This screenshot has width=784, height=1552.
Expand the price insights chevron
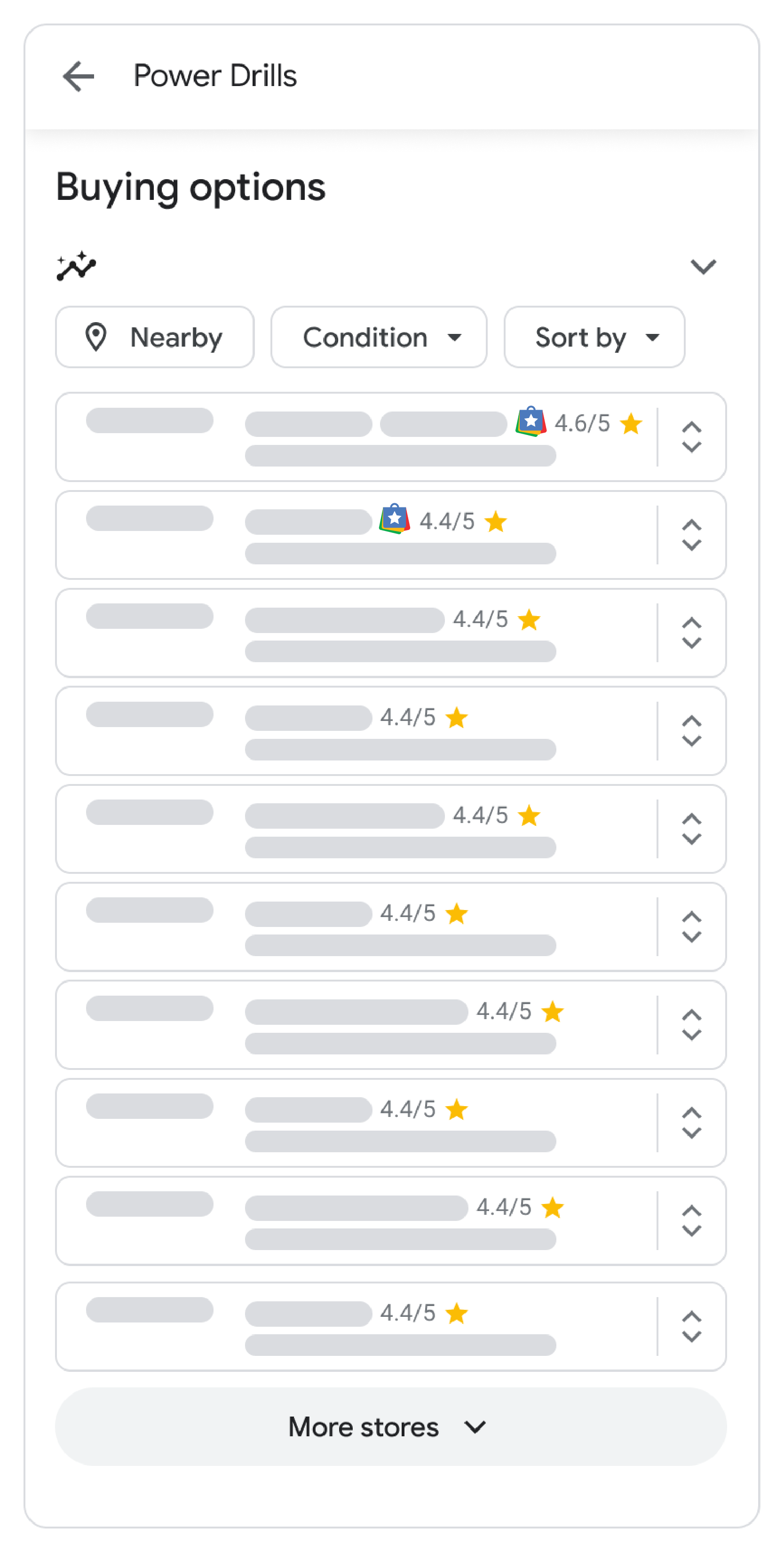point(703,266)
